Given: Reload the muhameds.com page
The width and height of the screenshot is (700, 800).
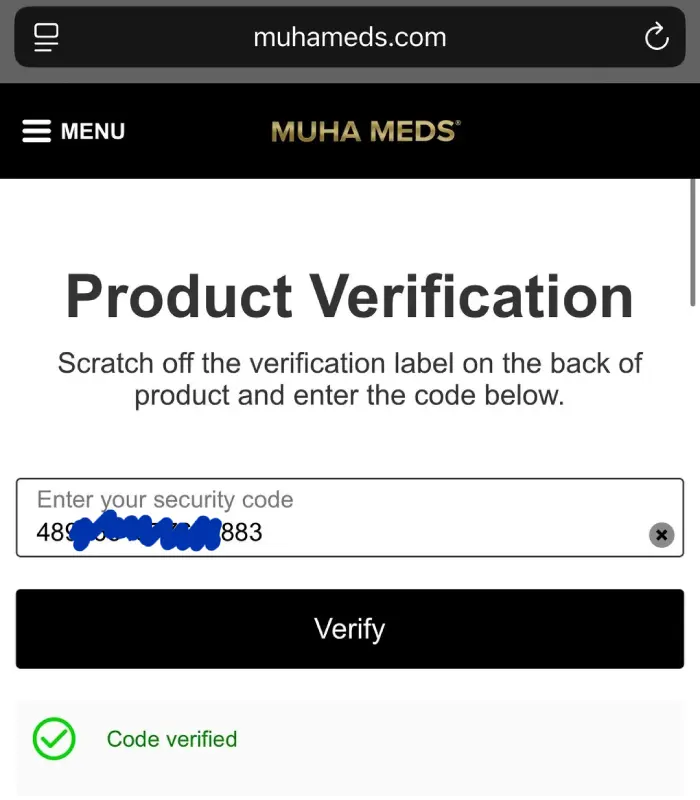Looking at the screenshot, I should pyautogui.click(x=656, y=38).
